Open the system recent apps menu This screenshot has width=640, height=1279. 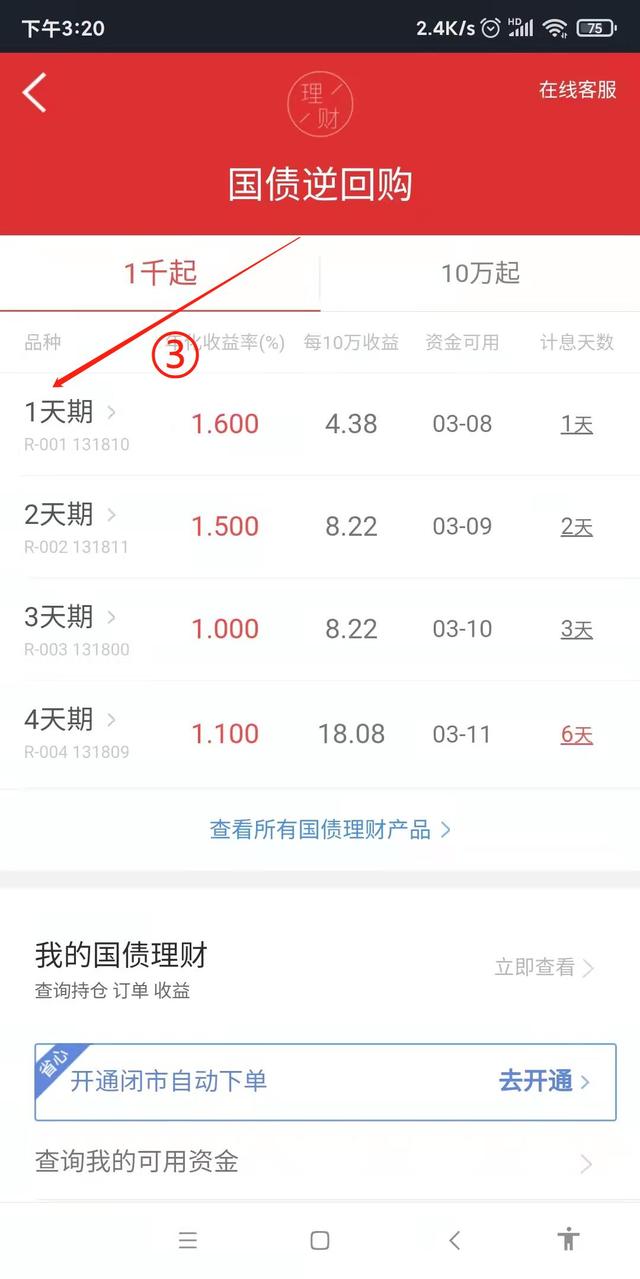(188, 1240)
